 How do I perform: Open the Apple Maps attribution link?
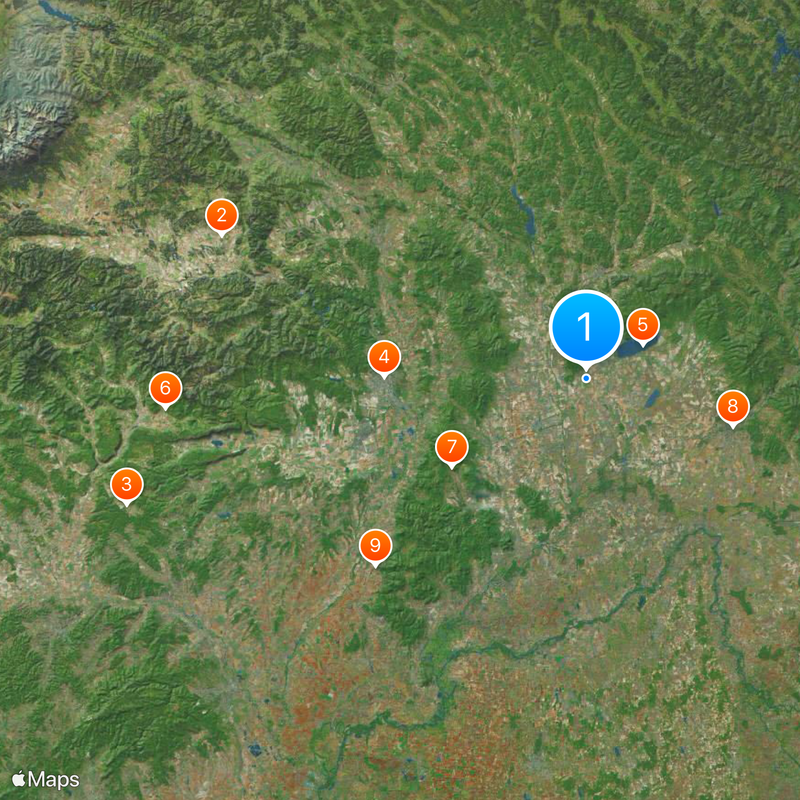pos(46,779)
